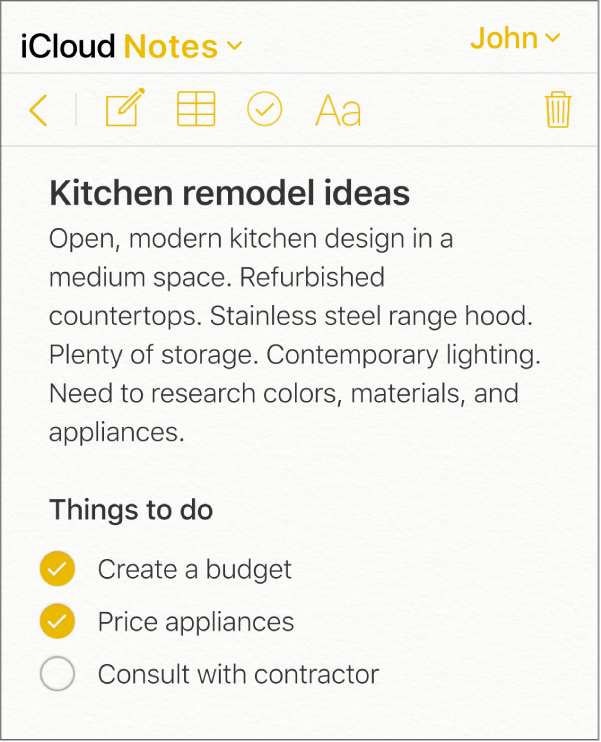Mark Consult with contractor as done
The height and width of the screenshot is (742, 601).
coord(57,674)
